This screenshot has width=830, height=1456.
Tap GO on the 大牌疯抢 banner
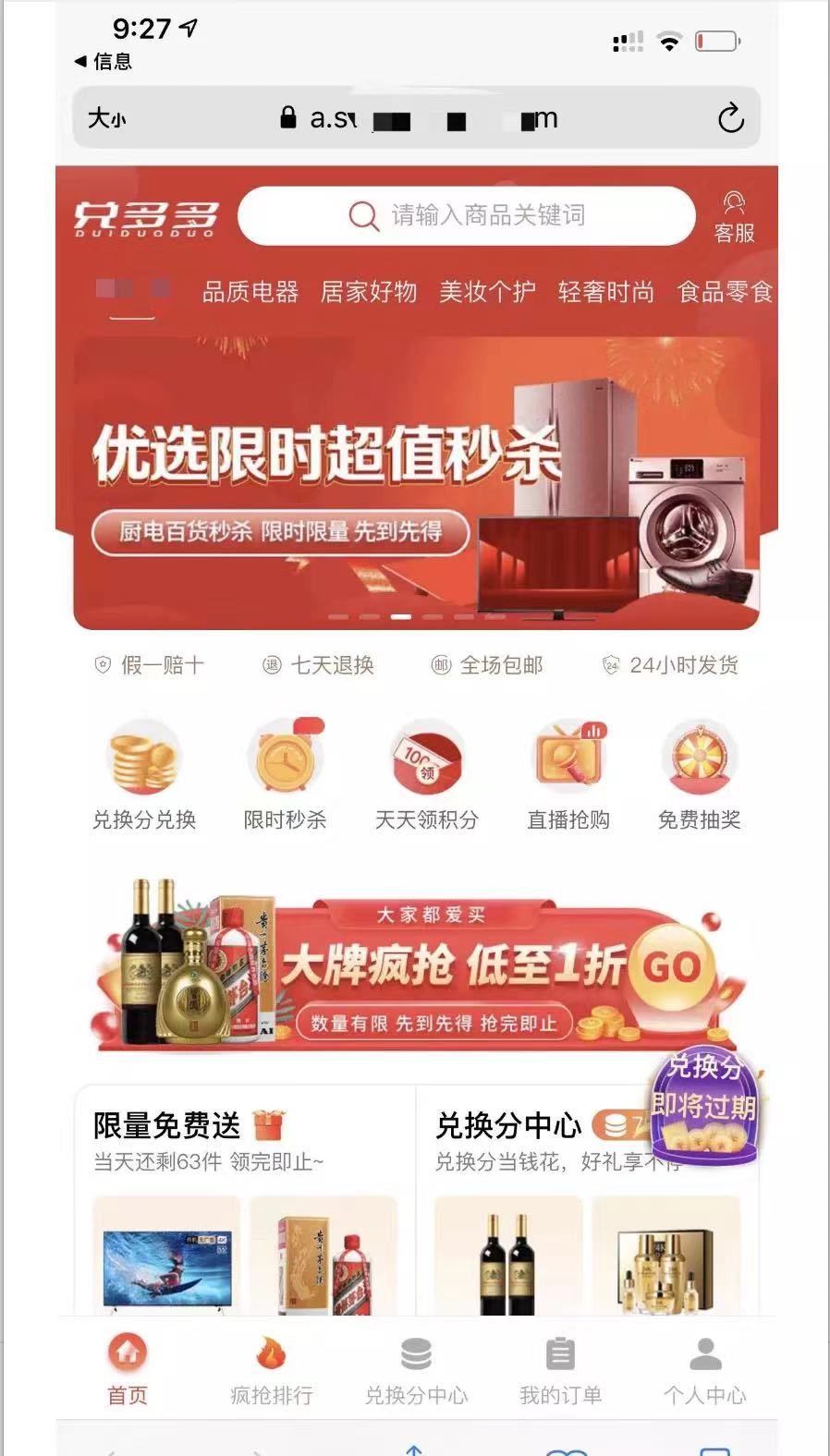pyautogui.click(x=671, y=967)
